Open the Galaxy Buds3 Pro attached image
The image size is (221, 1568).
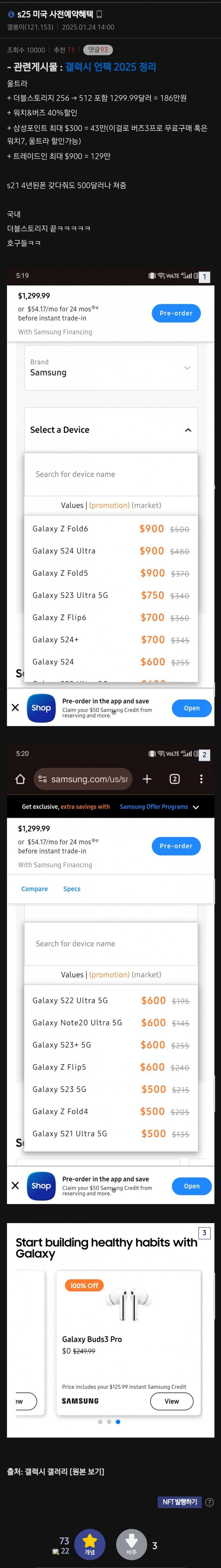tap(110, 1330)
